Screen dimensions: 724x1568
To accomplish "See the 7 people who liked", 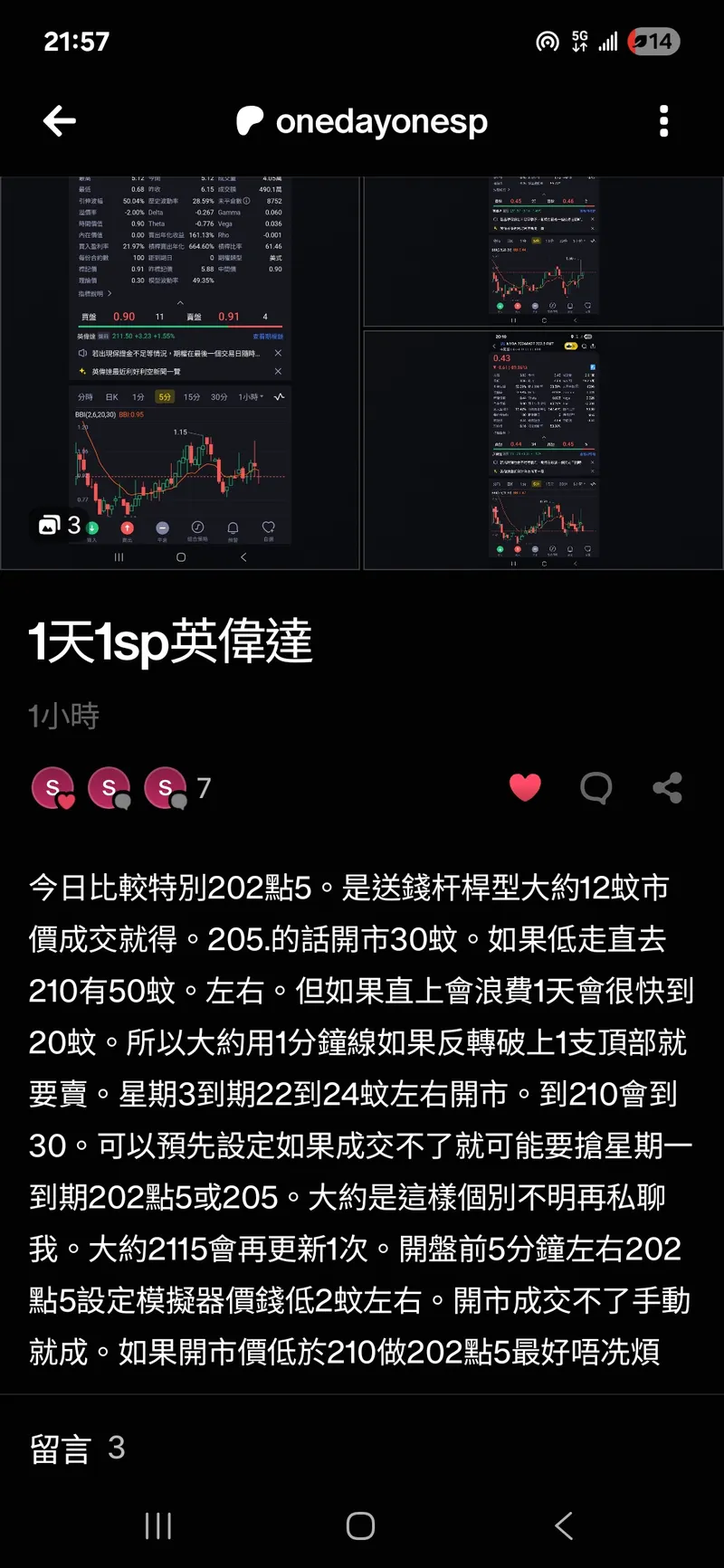I will click(x=121, y=788).
